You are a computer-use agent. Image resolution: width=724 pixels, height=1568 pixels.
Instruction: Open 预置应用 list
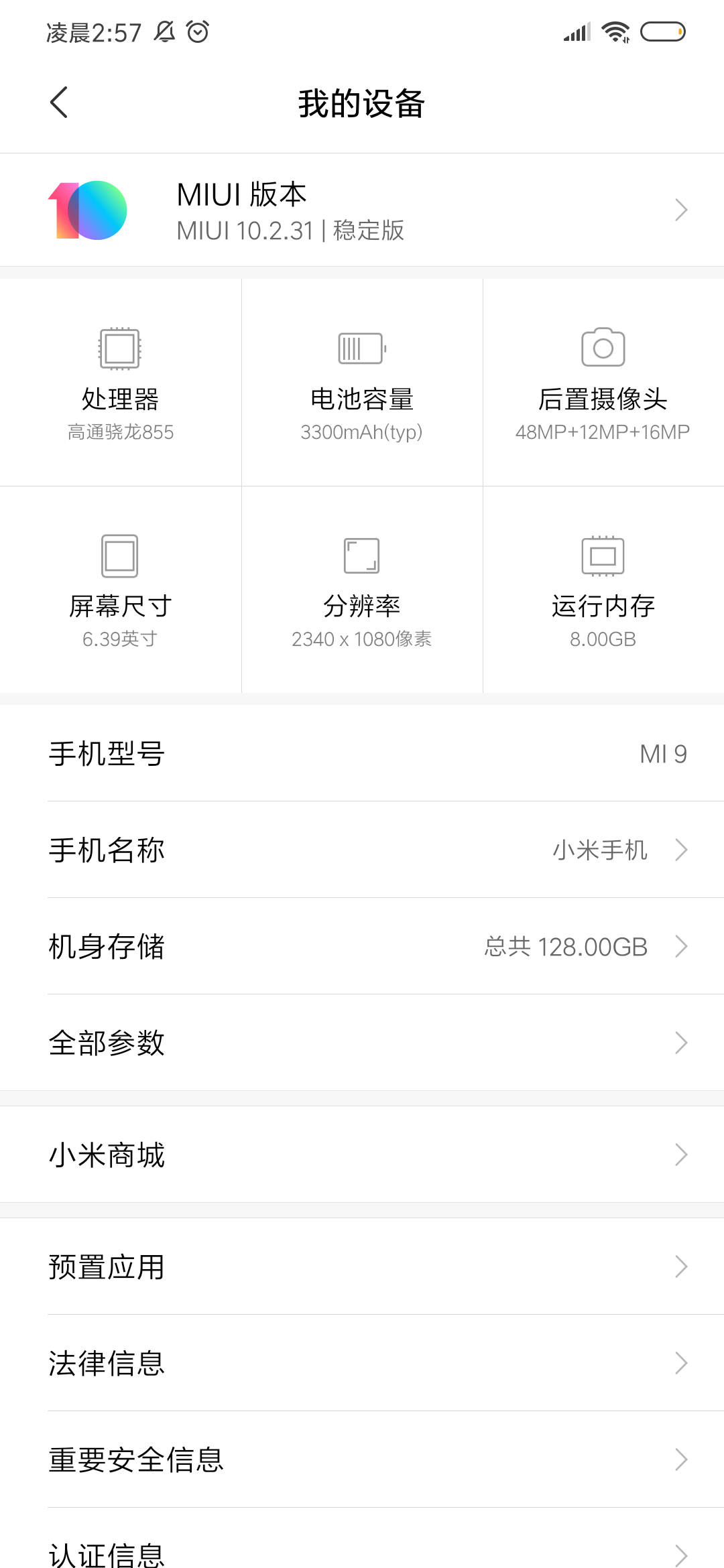[362, 1266]
